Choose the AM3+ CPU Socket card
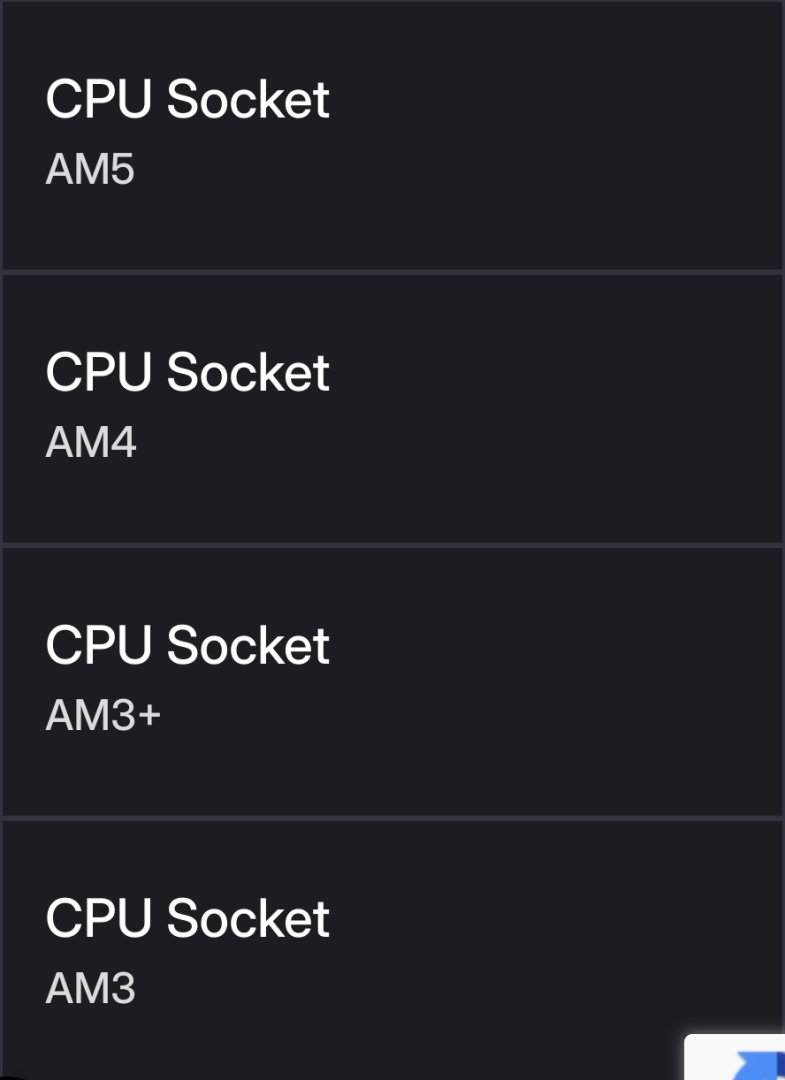Screen dimensions: 785x1080 click(x=392, y=681)
